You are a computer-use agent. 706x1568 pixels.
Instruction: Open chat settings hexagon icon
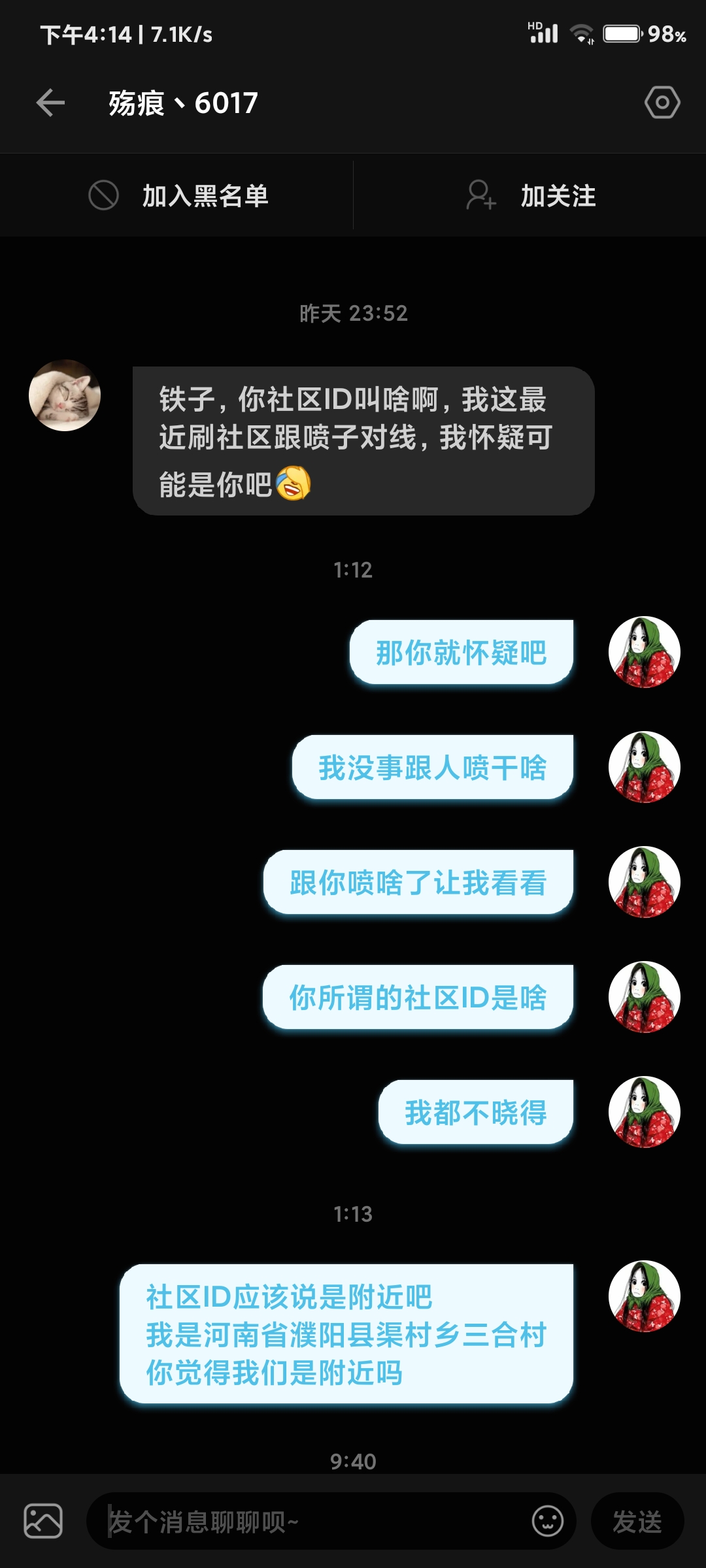(x=662, y=103)
